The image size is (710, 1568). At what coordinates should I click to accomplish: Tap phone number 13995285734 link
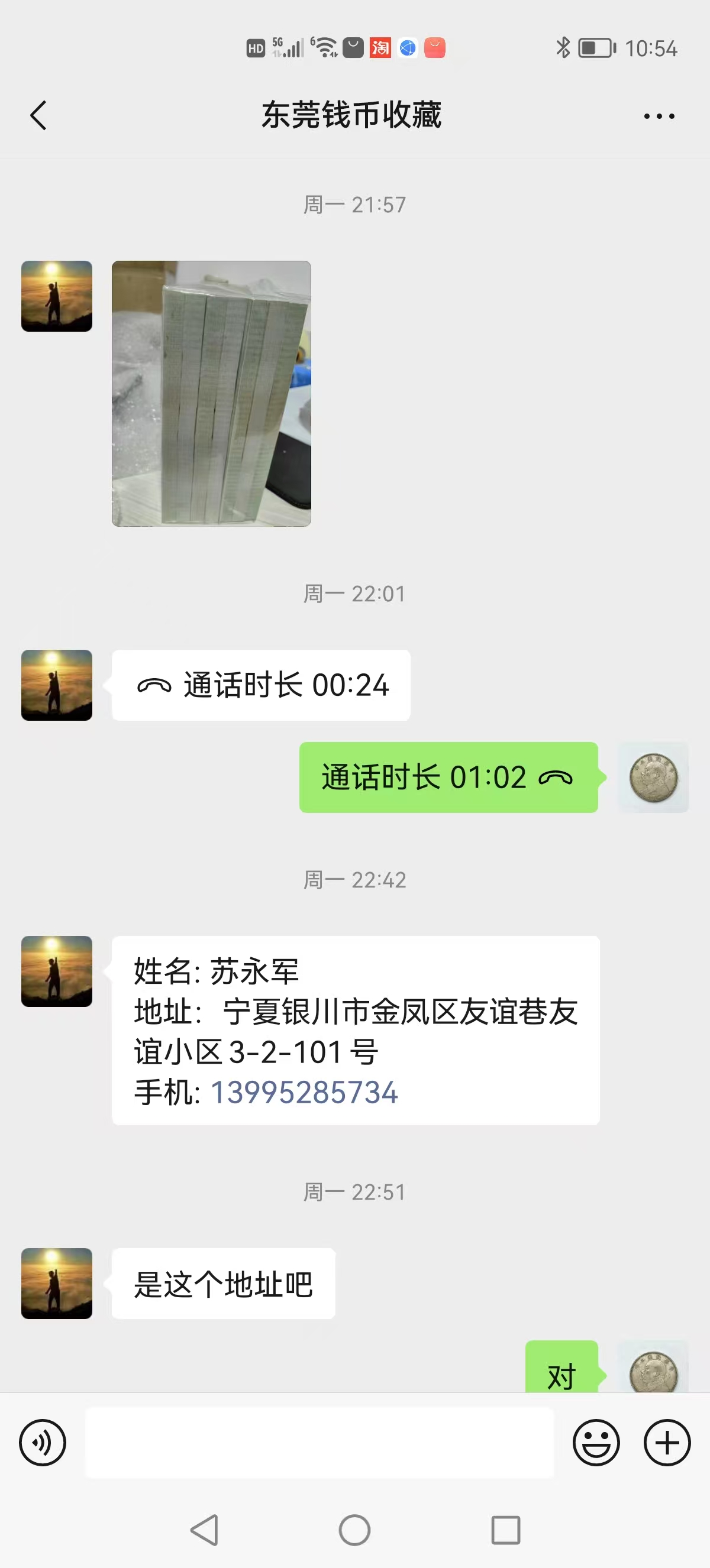(304, 1093)
